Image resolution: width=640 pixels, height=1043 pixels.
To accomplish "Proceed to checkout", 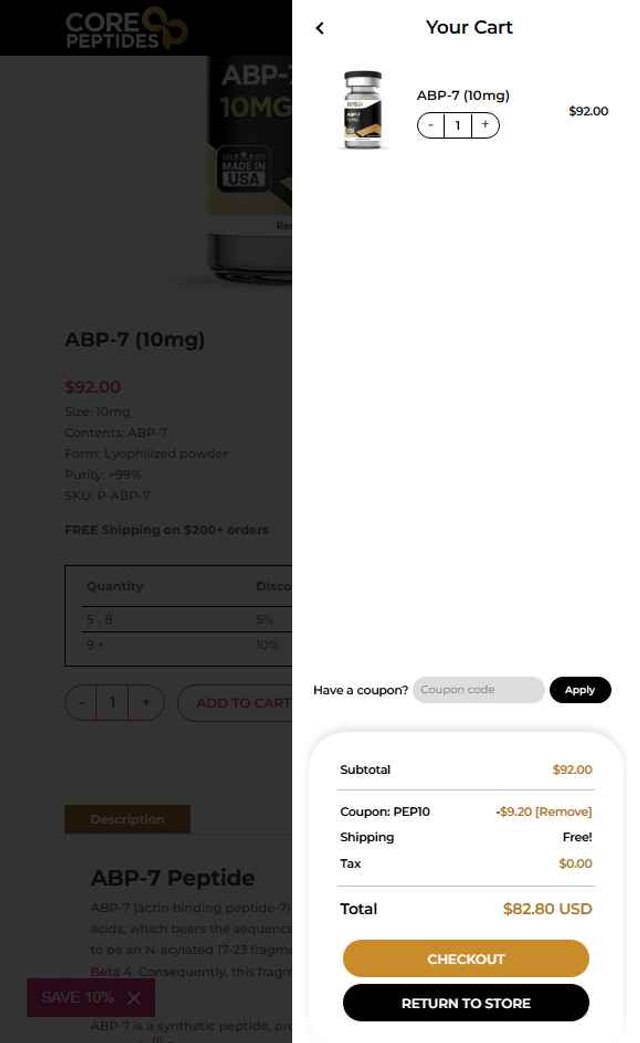I will [x=466, y=959].
